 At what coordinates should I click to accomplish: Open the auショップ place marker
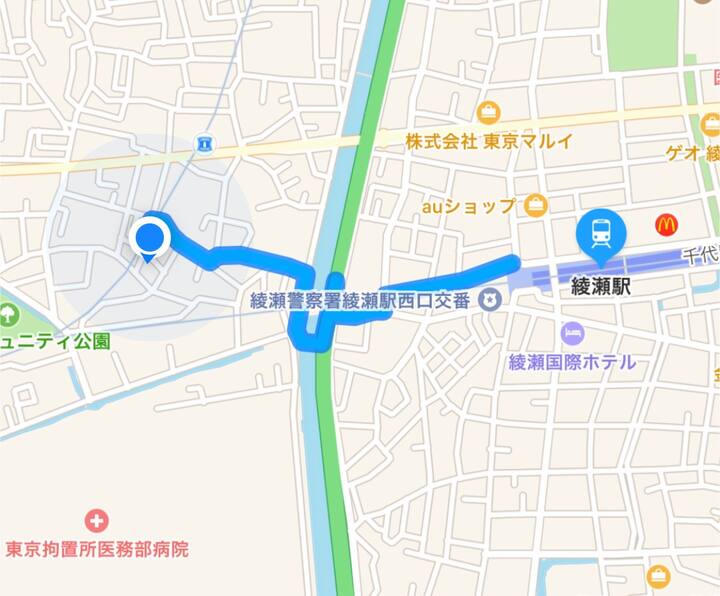(x=536, y=206)
